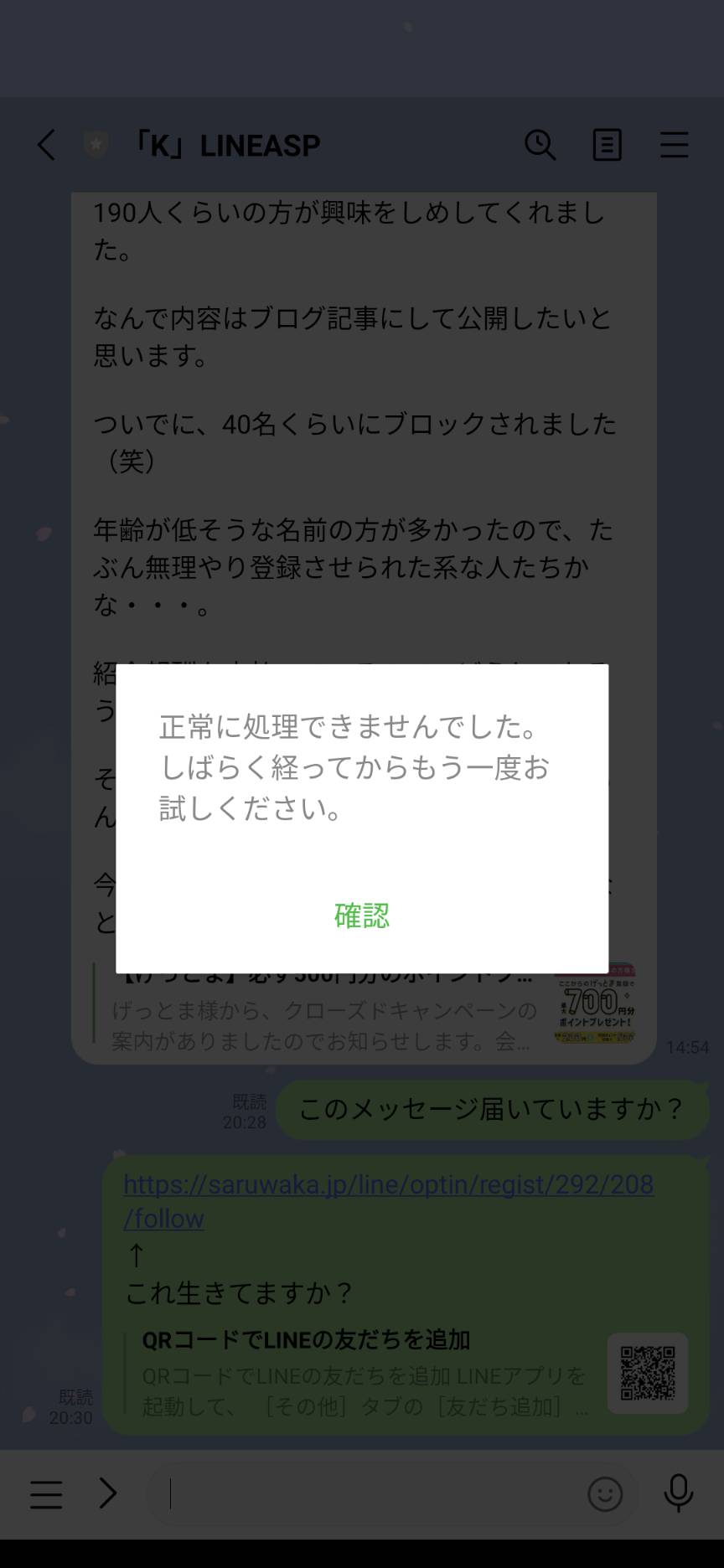Go back from the LINEASP chat
Image resolution: width=724 pixels, height=1568 pixels.
click(46, 145)
